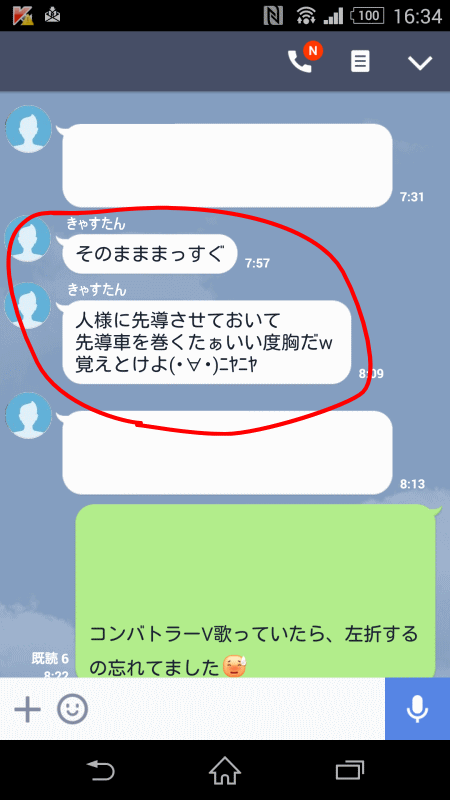Open the emoji and sticker picker

point(72,709)
